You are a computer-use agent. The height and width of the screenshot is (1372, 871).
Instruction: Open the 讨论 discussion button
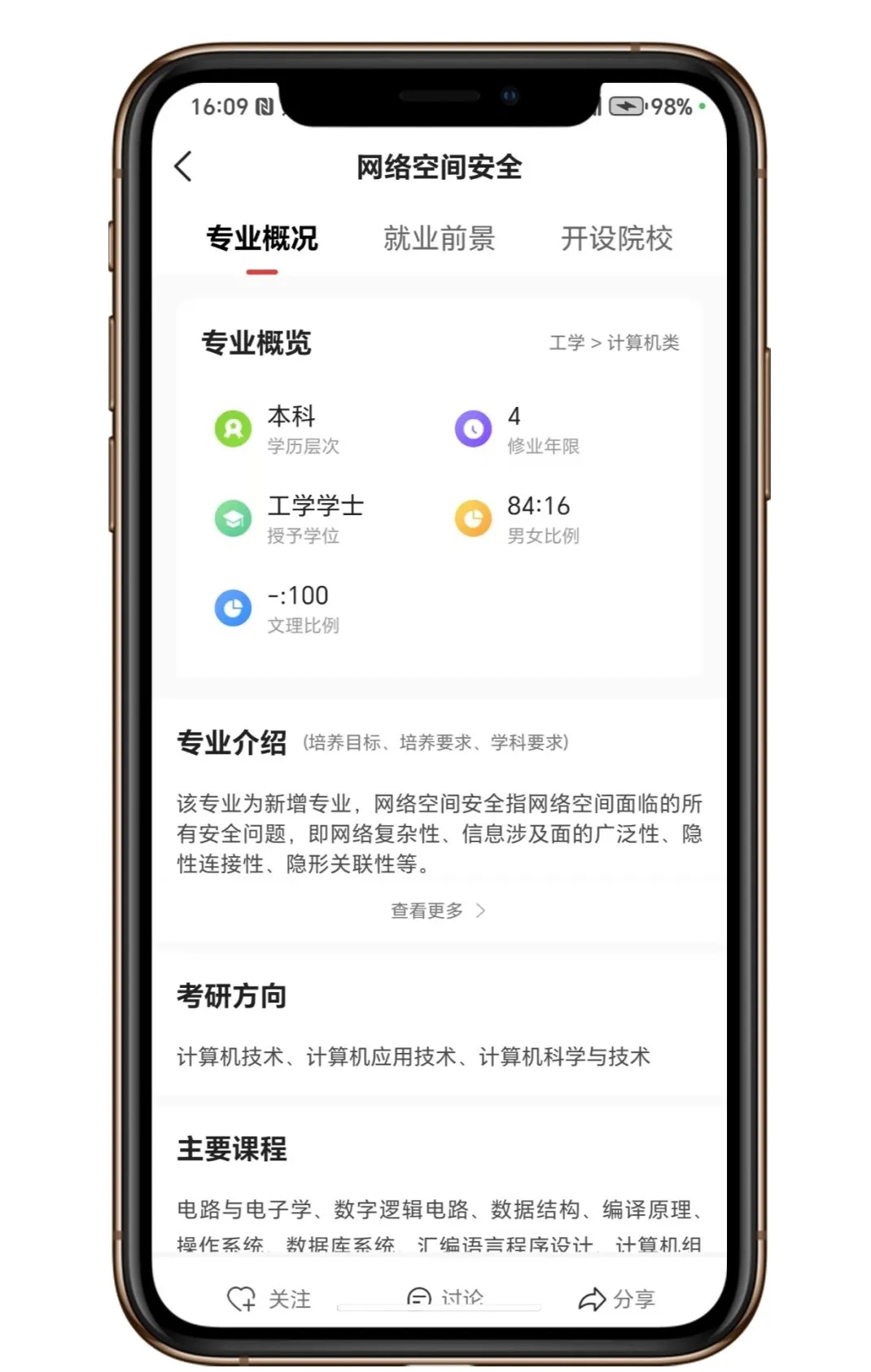(x=444, y=1296)
